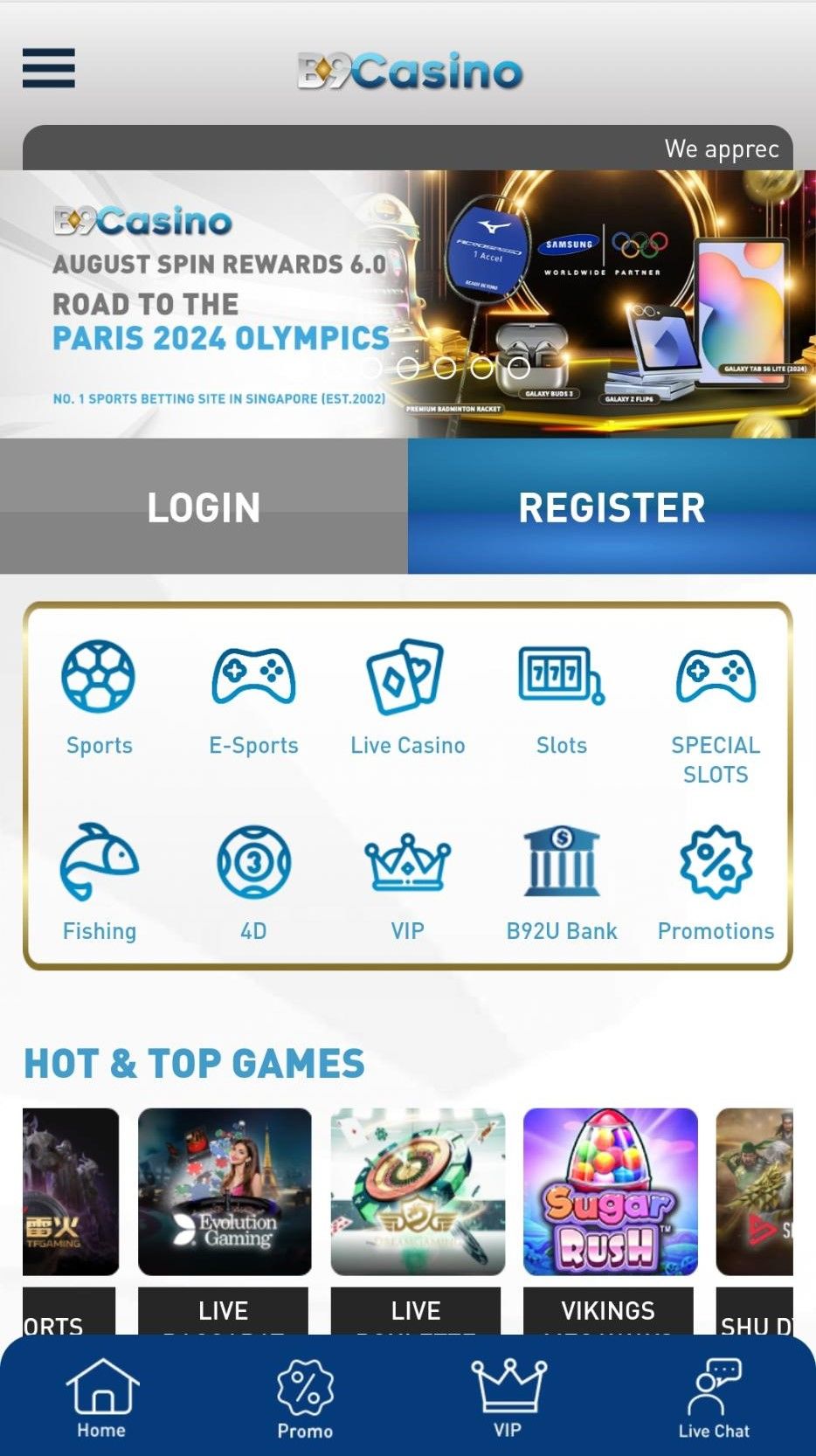Select the Fishing icon
The image size is (816, 1456).
point(99,865)
